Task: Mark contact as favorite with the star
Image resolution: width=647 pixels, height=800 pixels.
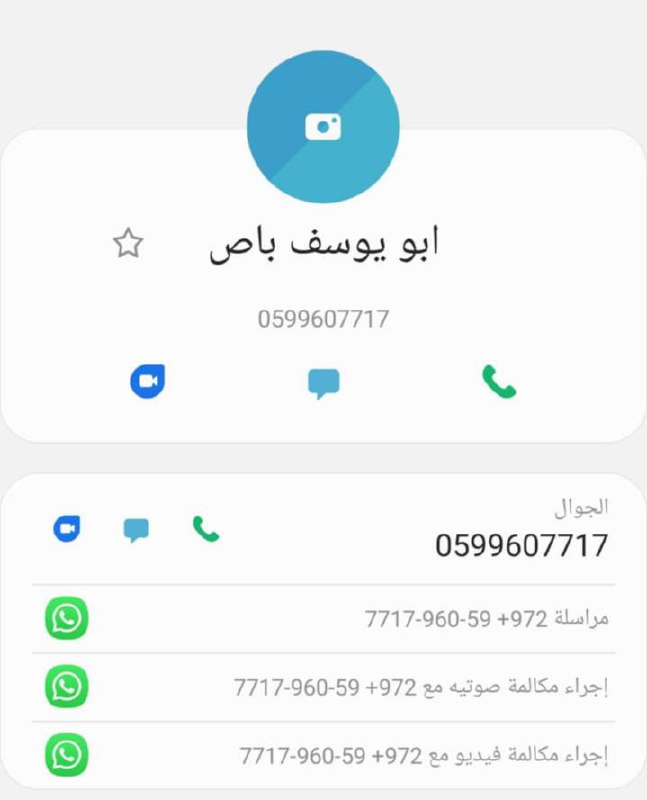Action: coord(128,243)
